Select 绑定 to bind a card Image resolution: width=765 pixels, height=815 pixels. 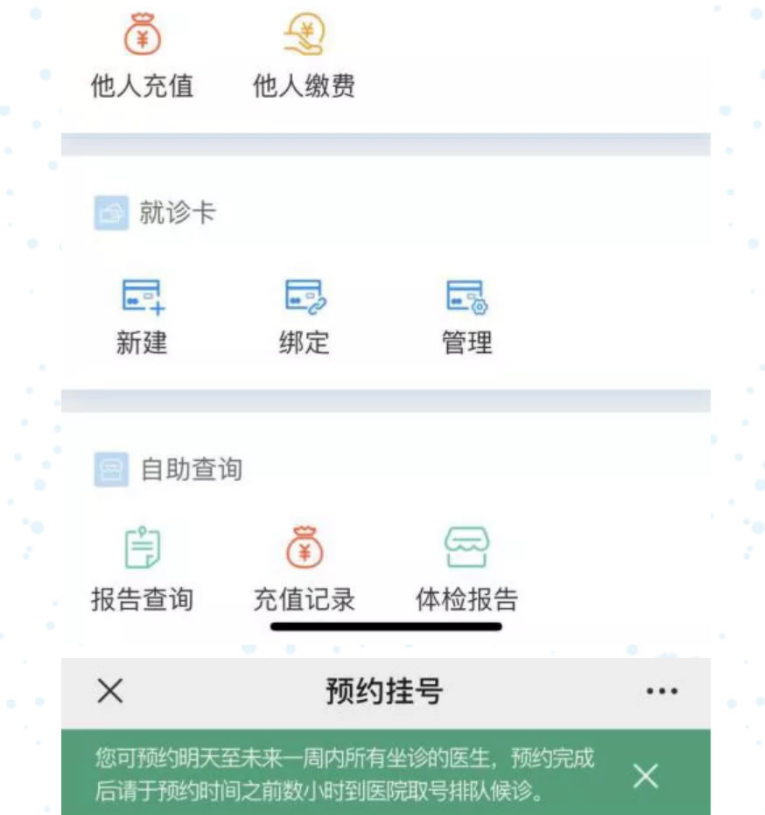click(304, 317)
